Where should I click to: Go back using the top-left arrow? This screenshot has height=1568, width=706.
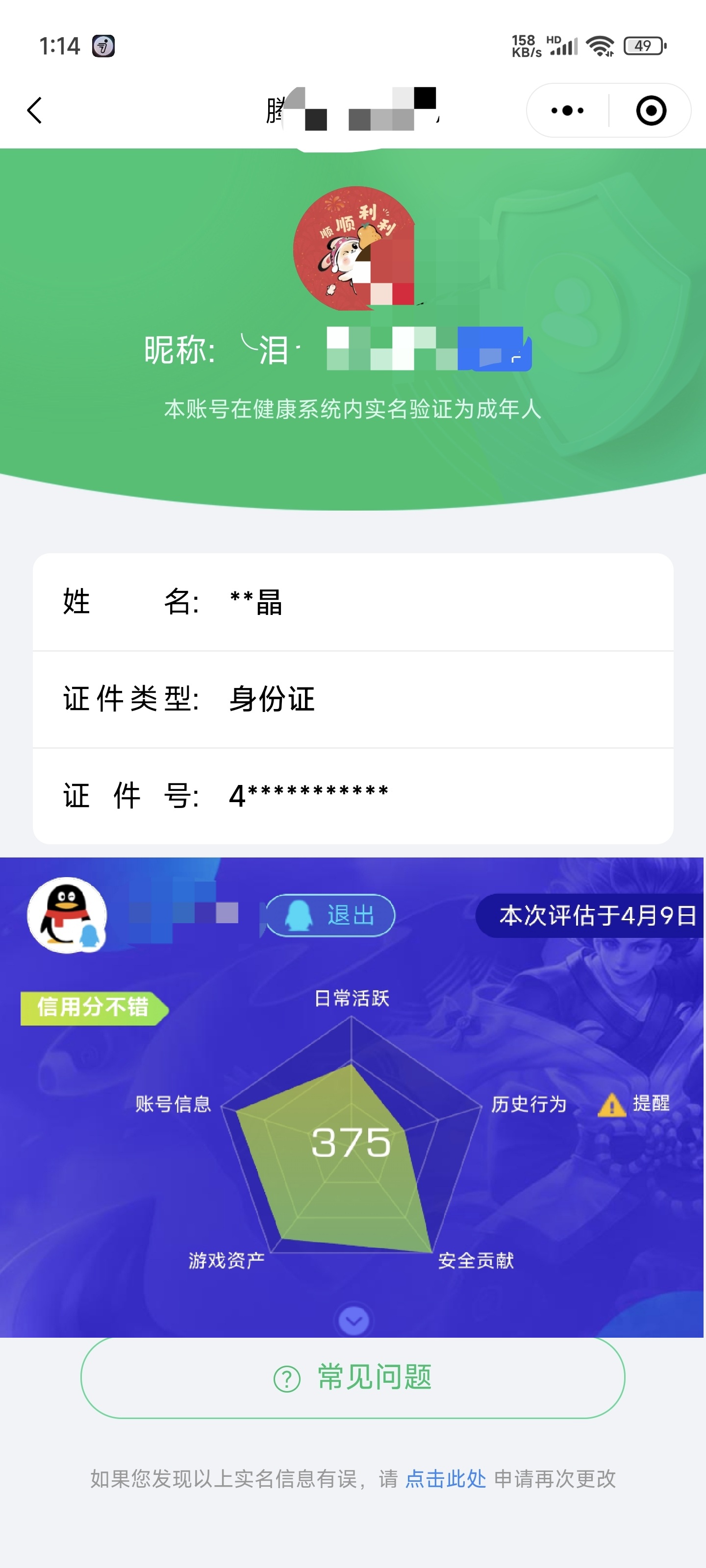[35, 110]
